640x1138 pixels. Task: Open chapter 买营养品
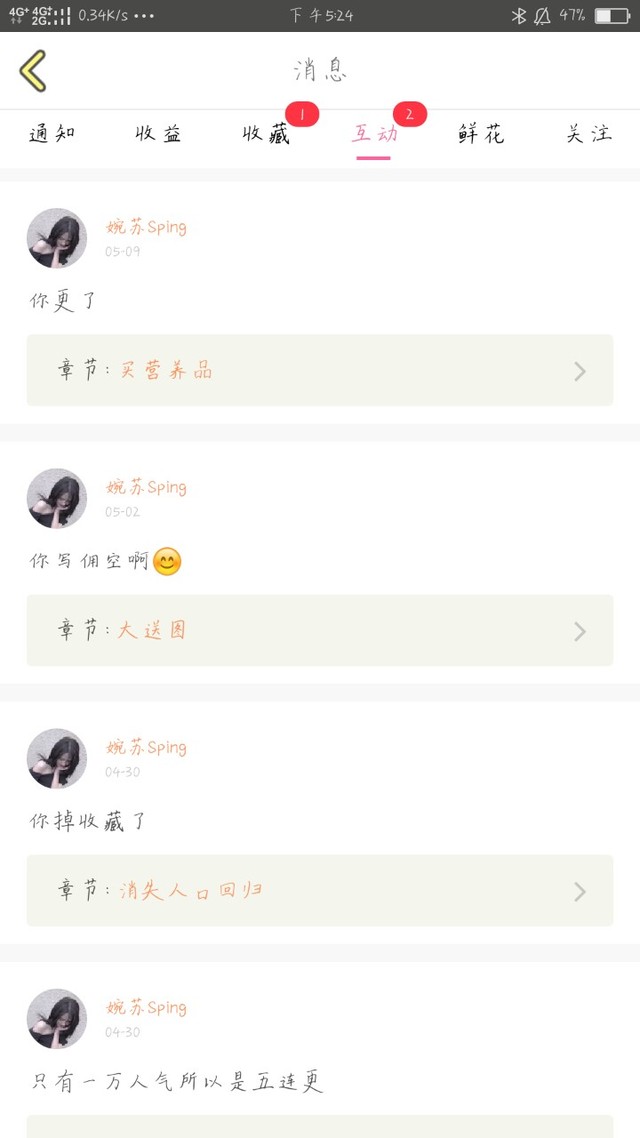320,370
